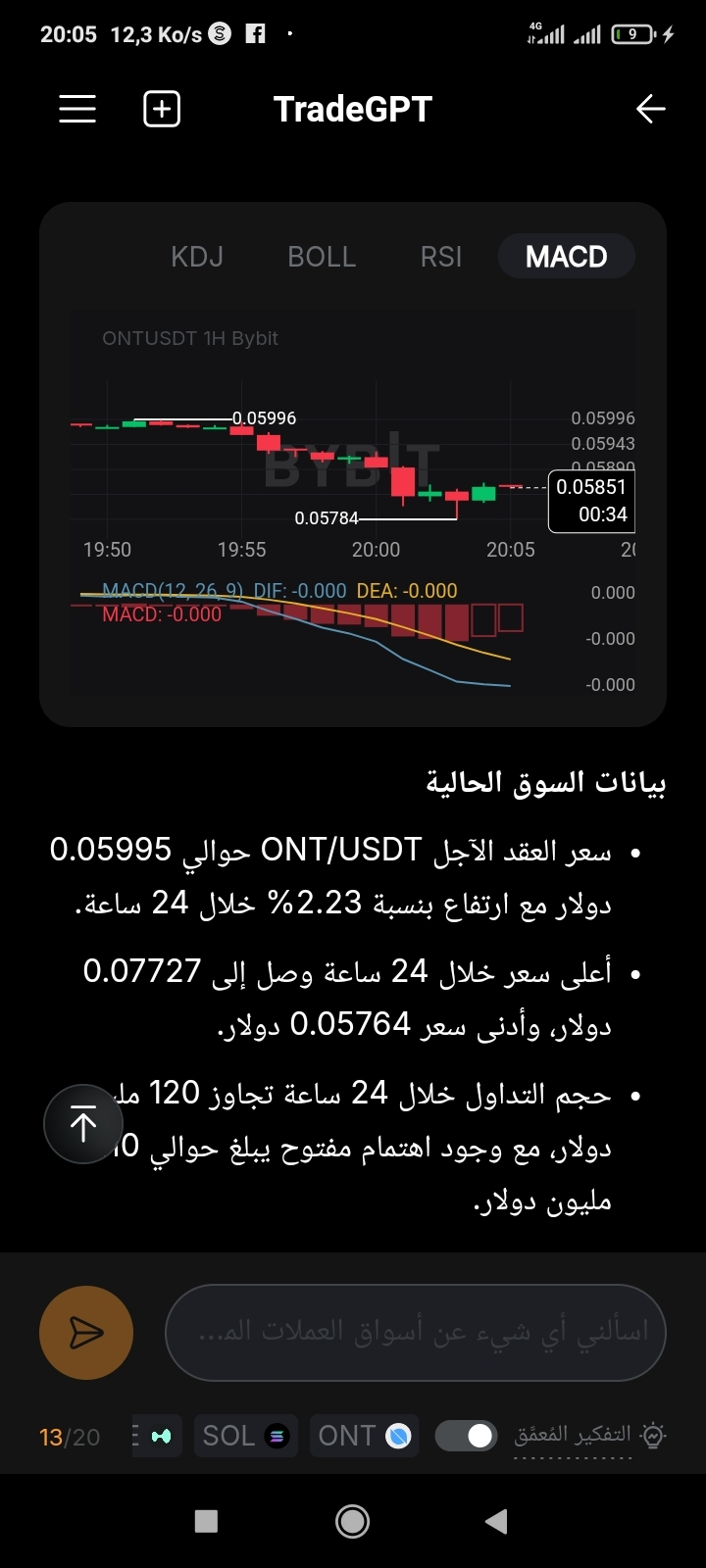706x1568 pixels.
Task: Tap the system back button
Action: 496,1521
